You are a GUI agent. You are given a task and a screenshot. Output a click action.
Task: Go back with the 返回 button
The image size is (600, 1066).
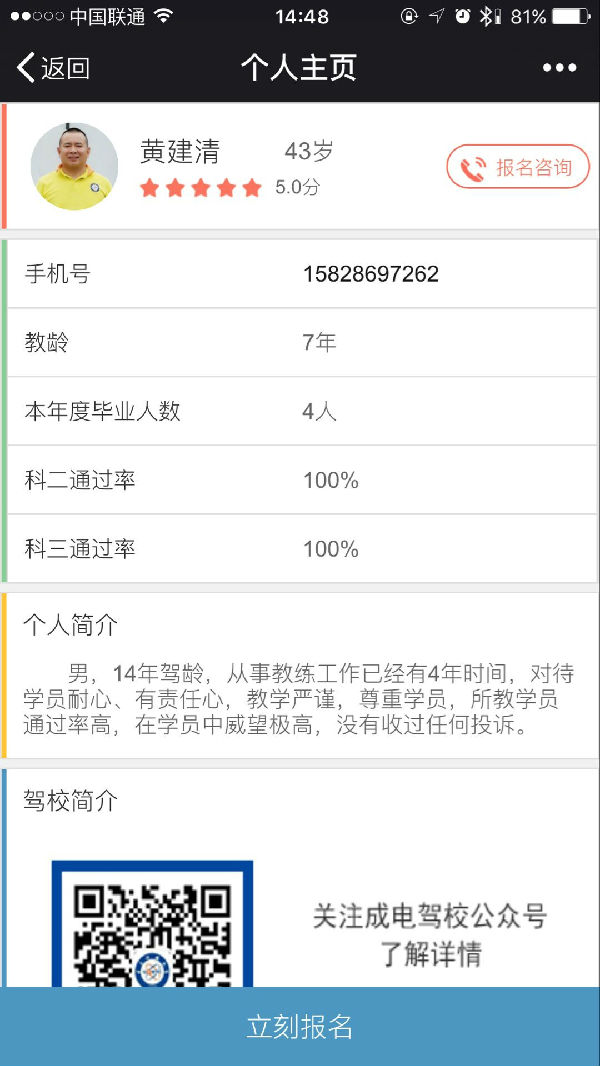[54, 68]
